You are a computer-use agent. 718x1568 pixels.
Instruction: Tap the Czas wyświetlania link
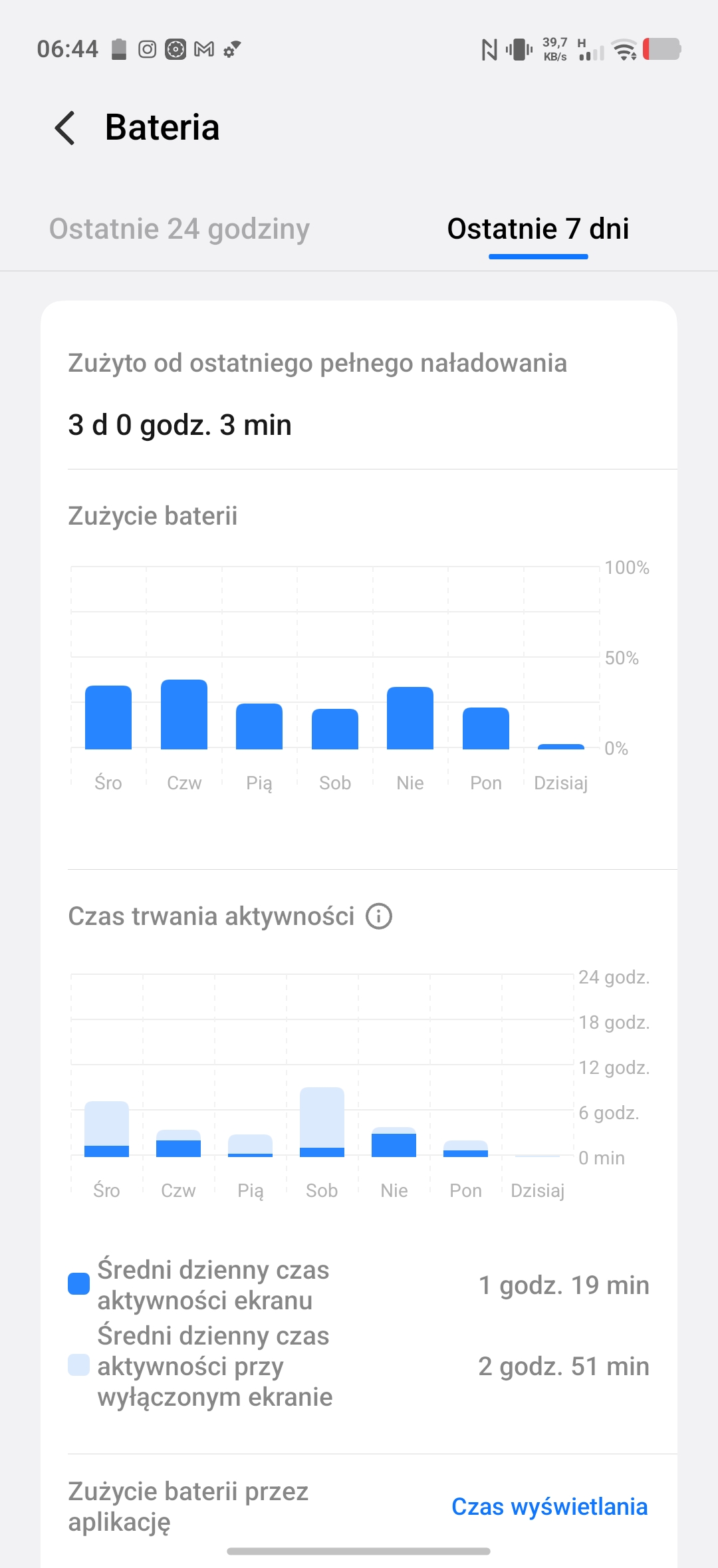549,1506
